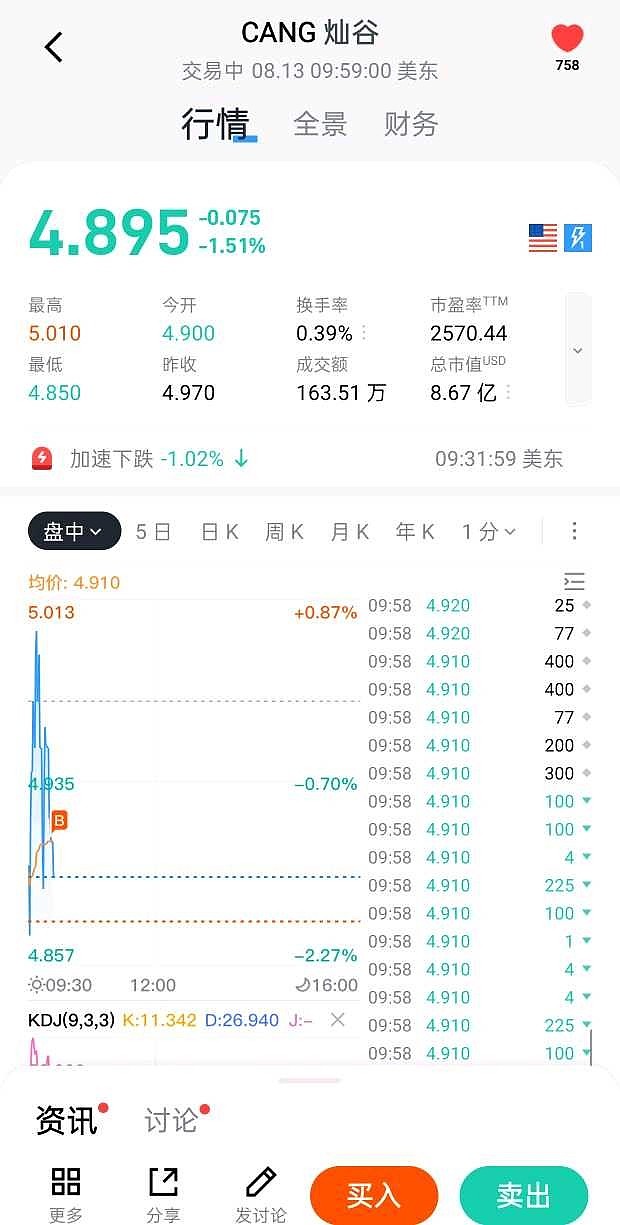
Task: Open the 财务 tab
Action: point(411,124)
